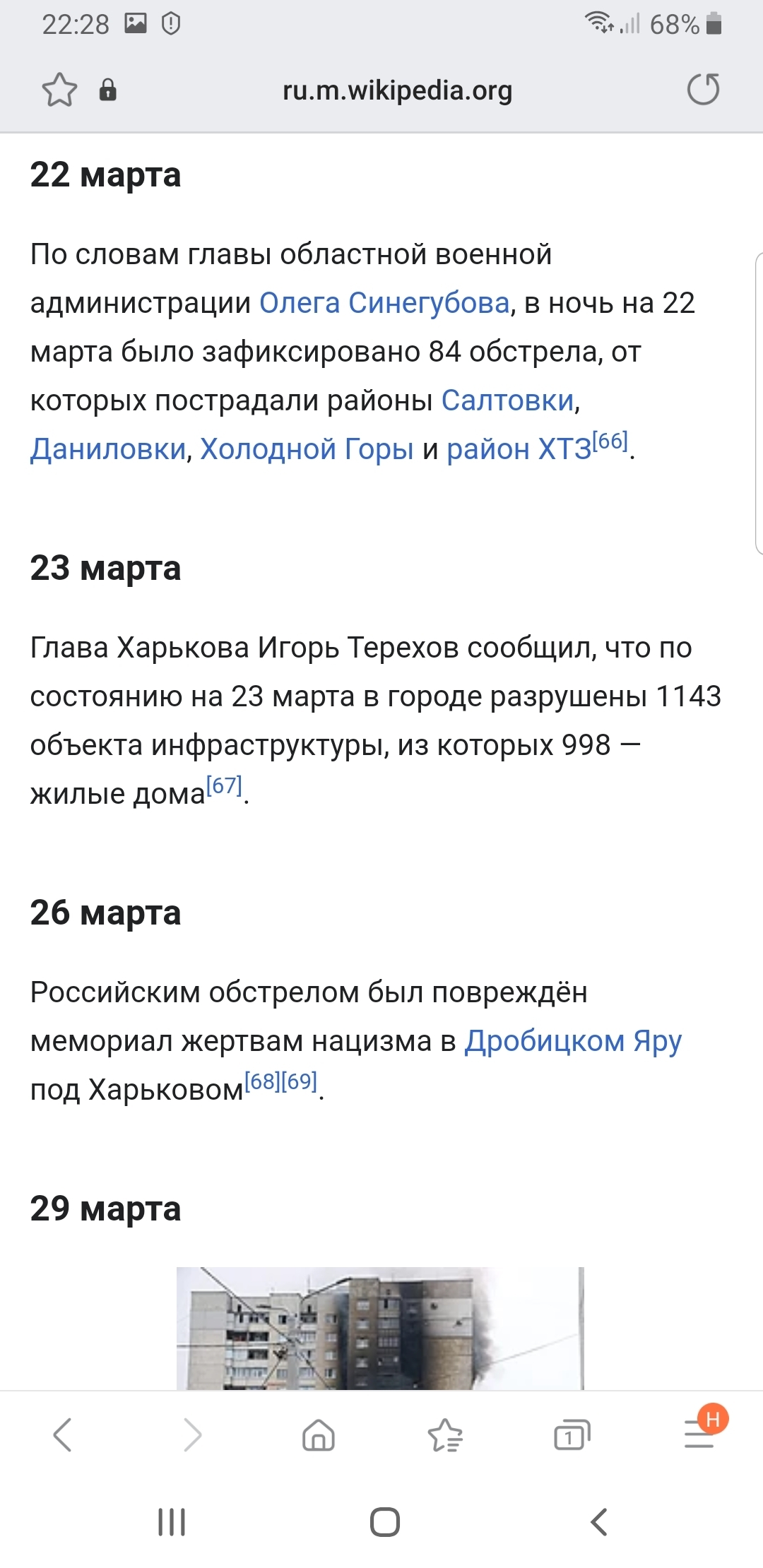Open the Холодной Горы link
763x1568 pixels.
[307, 449]
